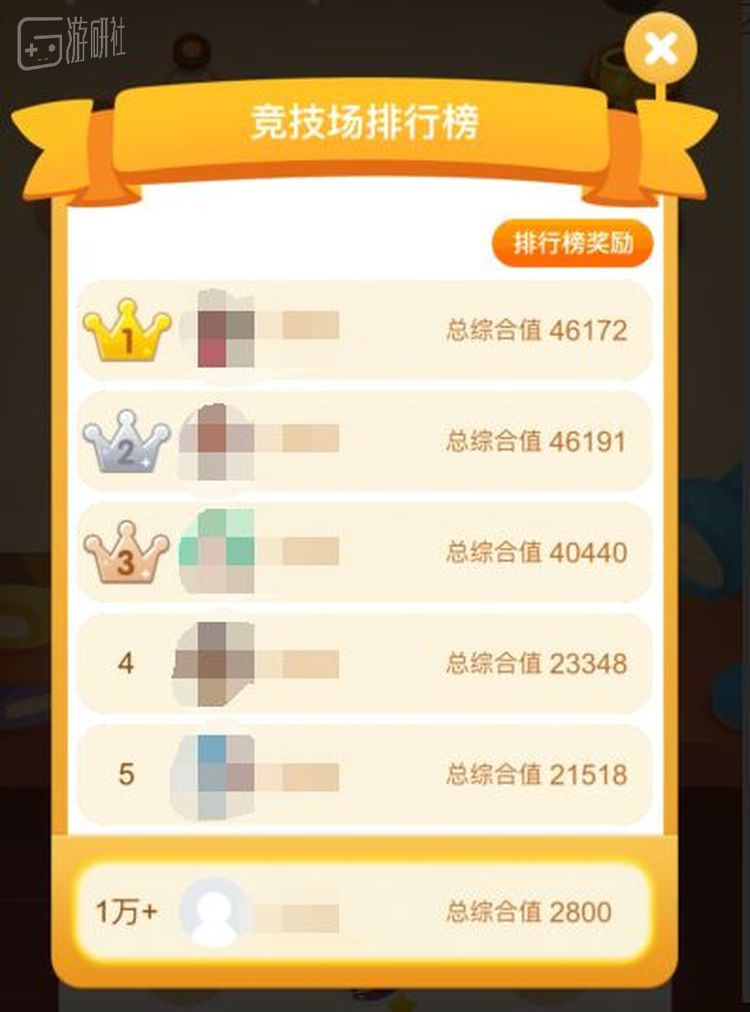Open the rank 5 row with 21518

tap(365, 774)
